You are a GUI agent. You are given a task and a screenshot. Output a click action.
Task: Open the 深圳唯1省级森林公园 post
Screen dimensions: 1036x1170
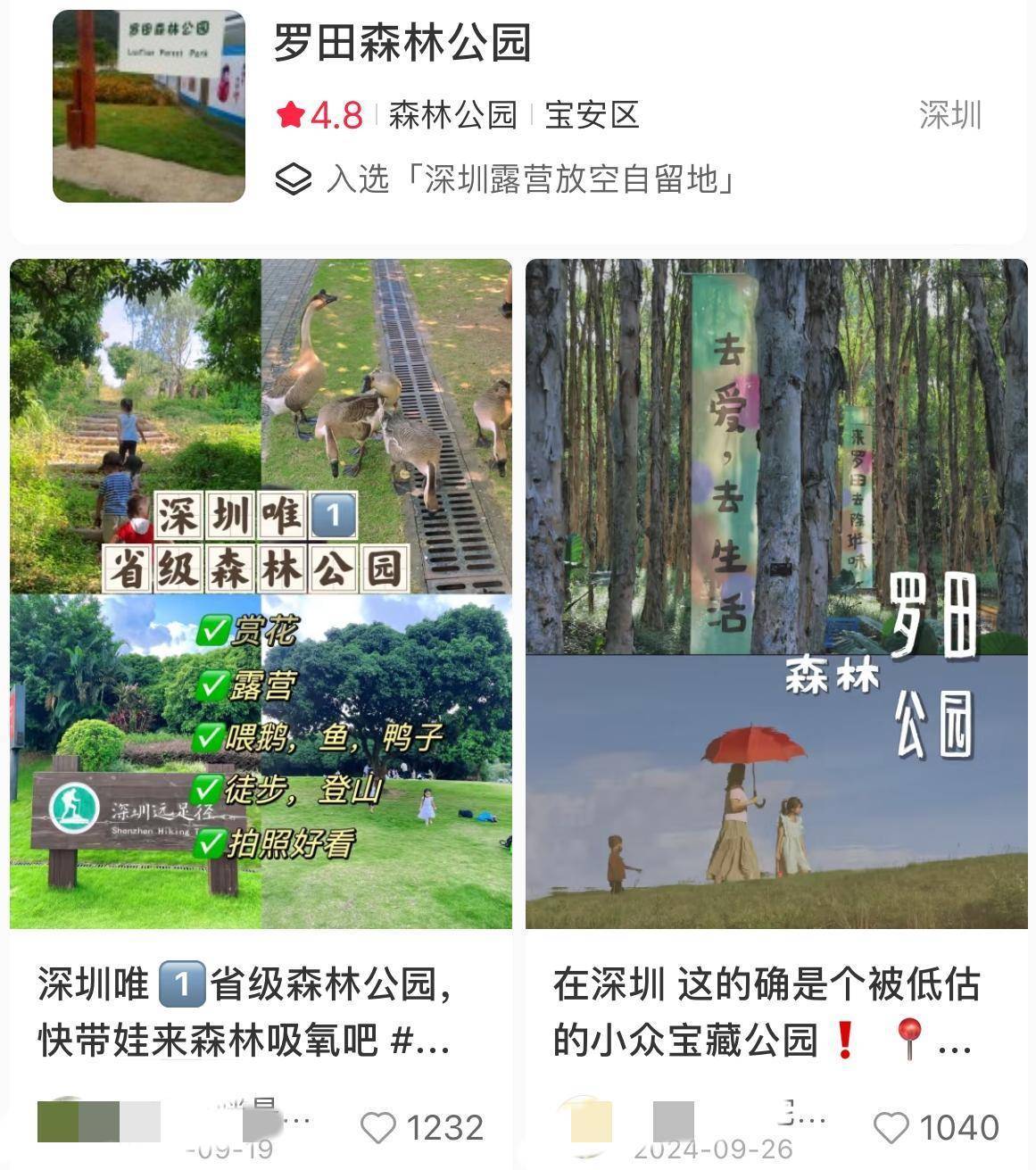261,593
